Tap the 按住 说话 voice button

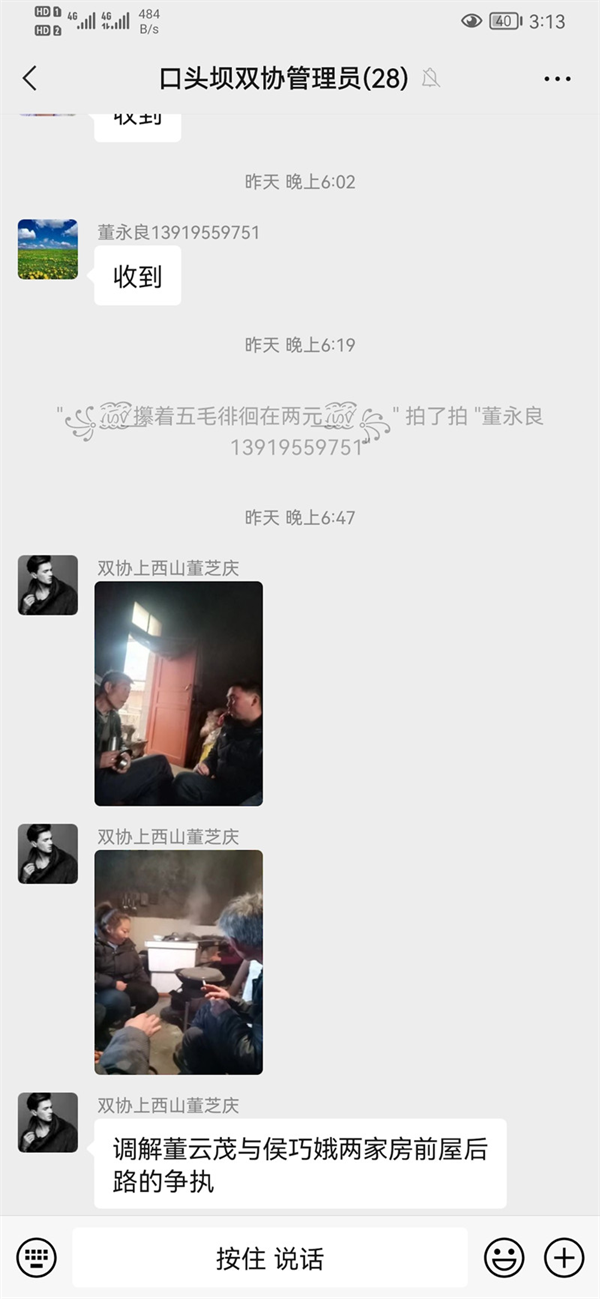270,1258
